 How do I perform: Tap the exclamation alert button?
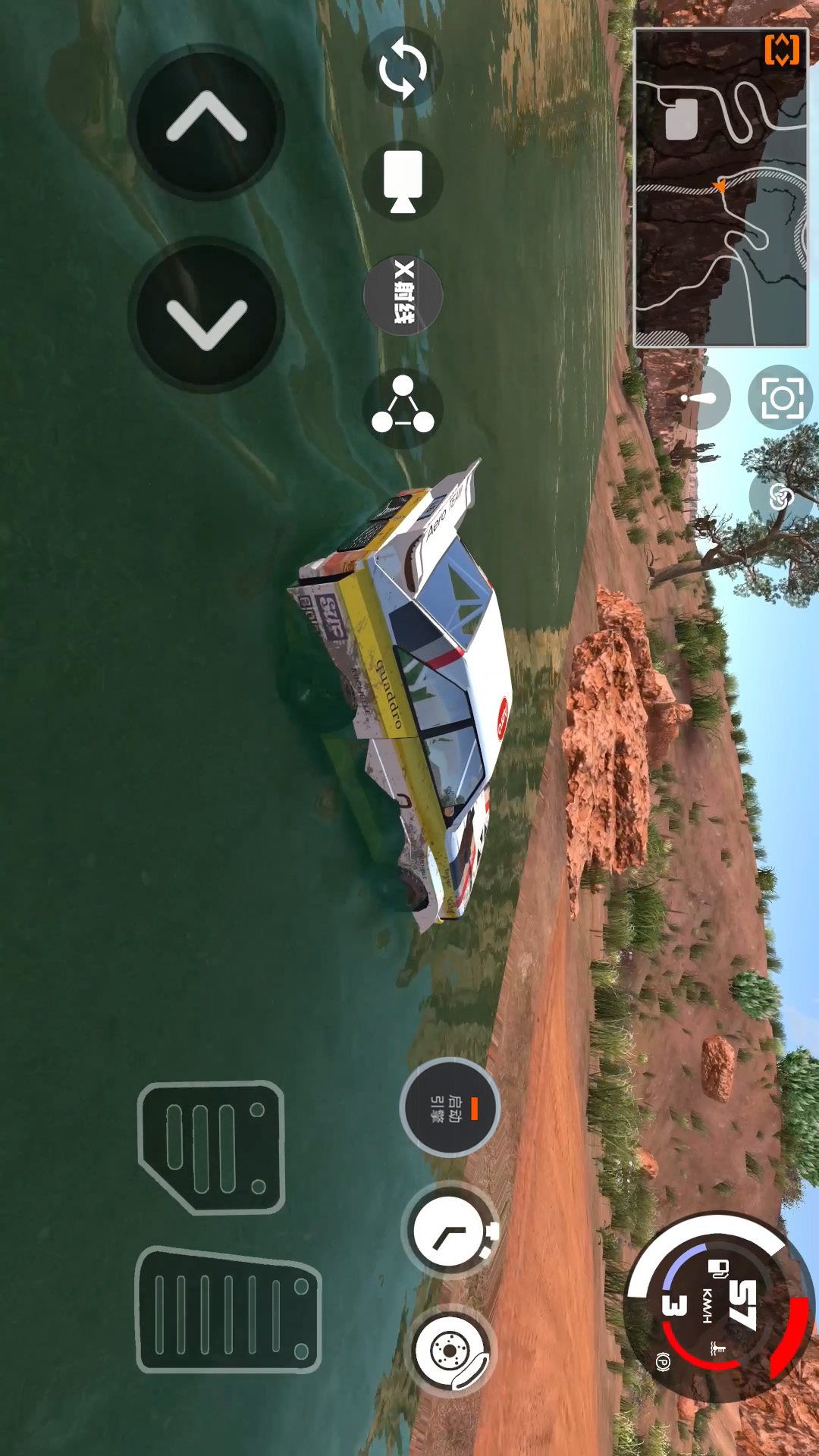(703, 398)
